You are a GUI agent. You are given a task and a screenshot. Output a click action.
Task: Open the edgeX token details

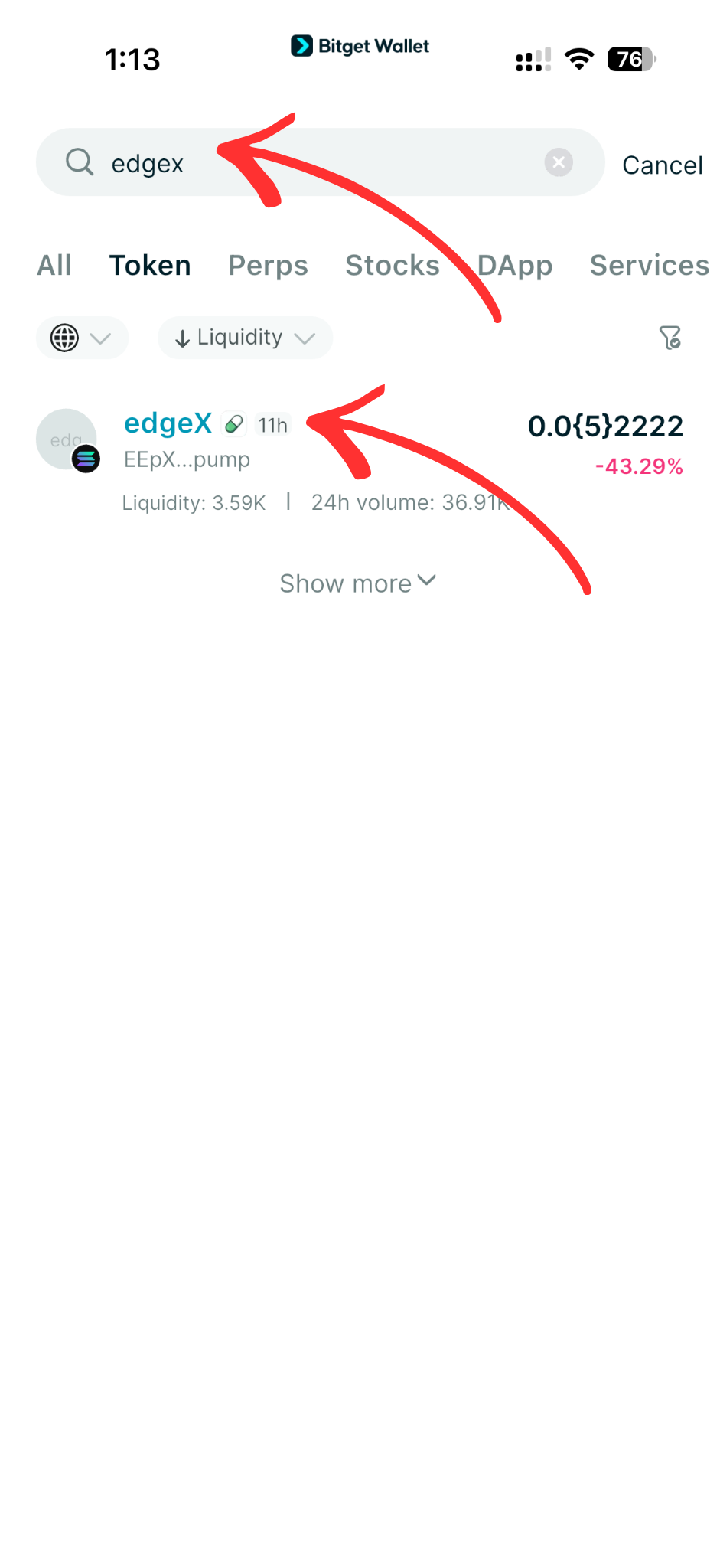pyautogui.click(x=168, y=423)
